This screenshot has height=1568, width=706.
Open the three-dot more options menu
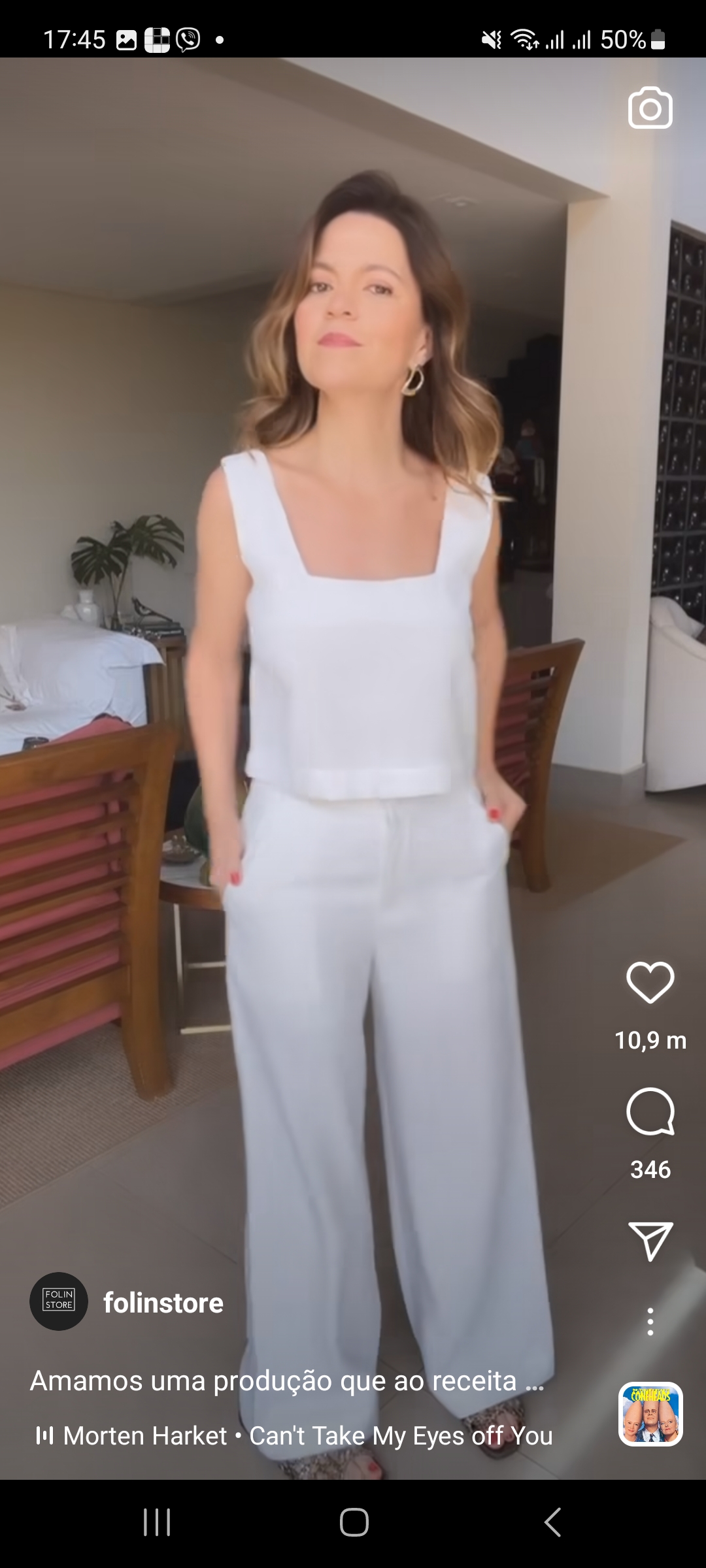click(x=650, y=1322)
